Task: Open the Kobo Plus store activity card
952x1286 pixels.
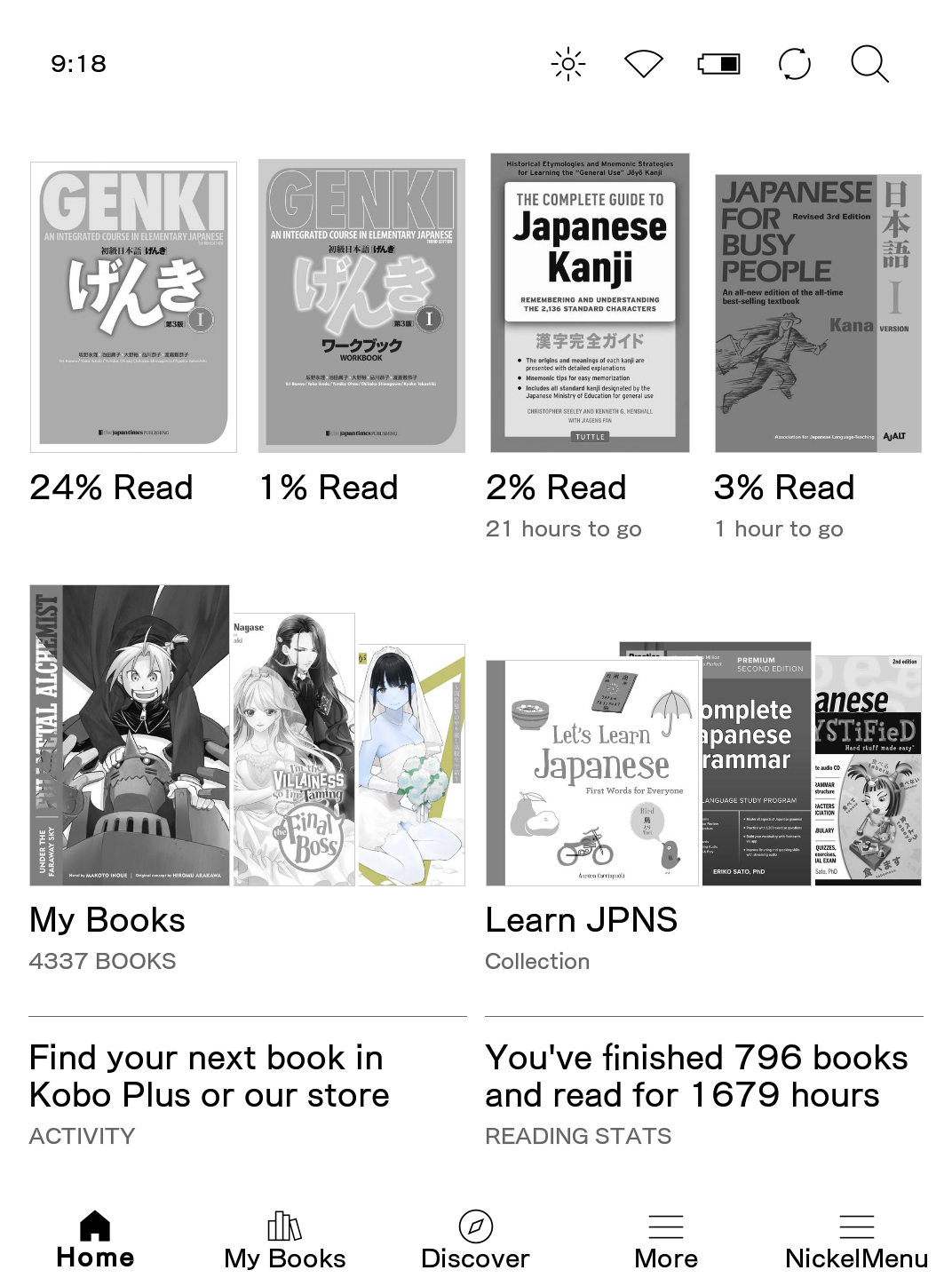Action: (247, 1092)
